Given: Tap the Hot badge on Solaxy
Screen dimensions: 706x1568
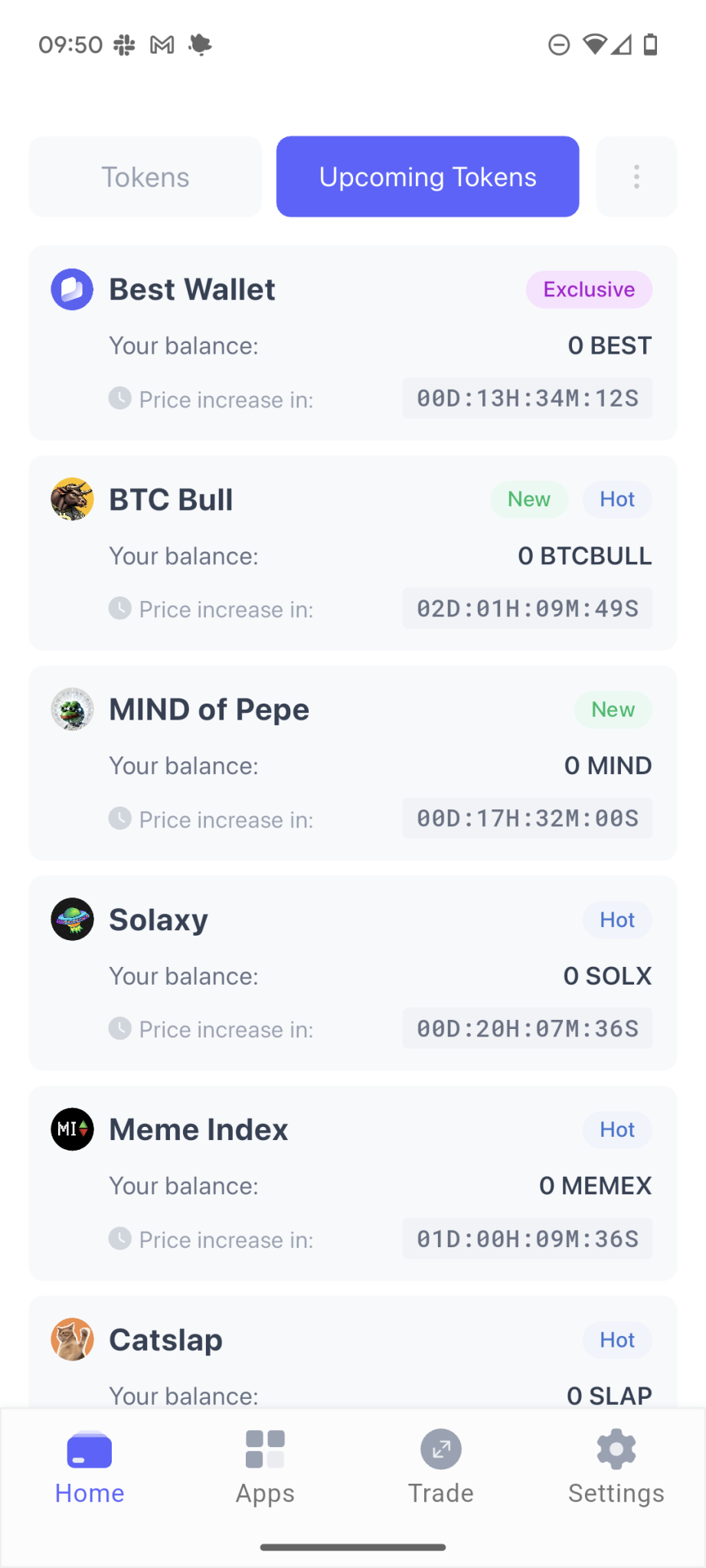Looking at the screenshot, I should coord(617,920).
